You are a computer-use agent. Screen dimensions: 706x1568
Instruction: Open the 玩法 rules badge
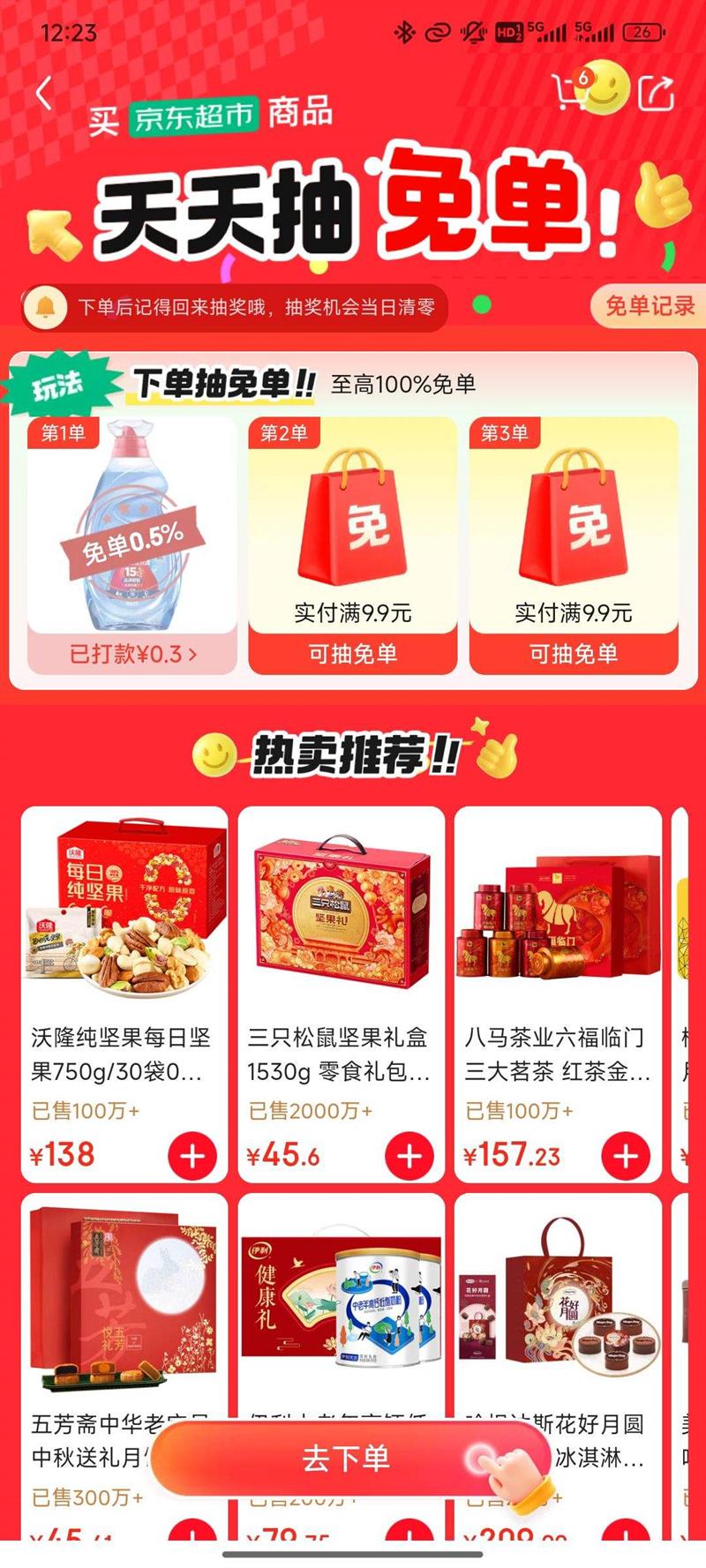[58, 386]
